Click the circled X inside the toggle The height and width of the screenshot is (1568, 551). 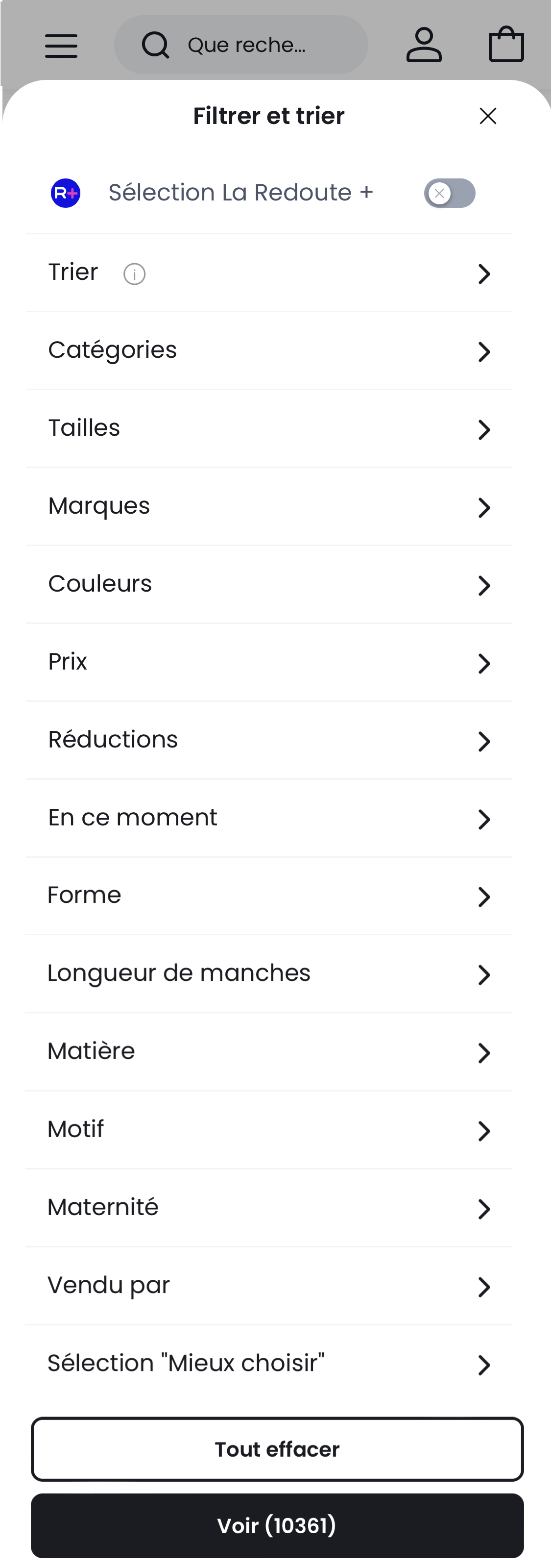[439, 193]
